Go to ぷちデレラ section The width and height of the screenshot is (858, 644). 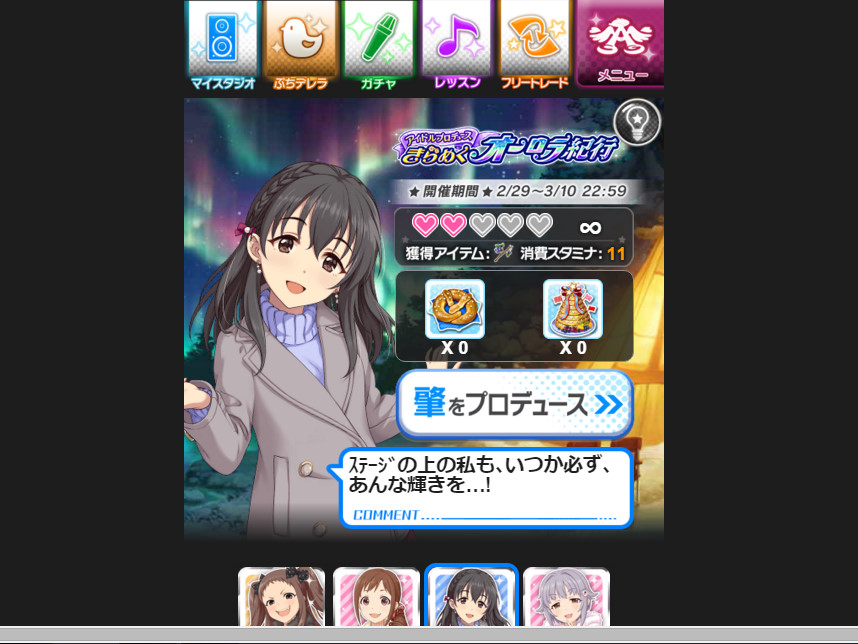(x=300, y=45)
